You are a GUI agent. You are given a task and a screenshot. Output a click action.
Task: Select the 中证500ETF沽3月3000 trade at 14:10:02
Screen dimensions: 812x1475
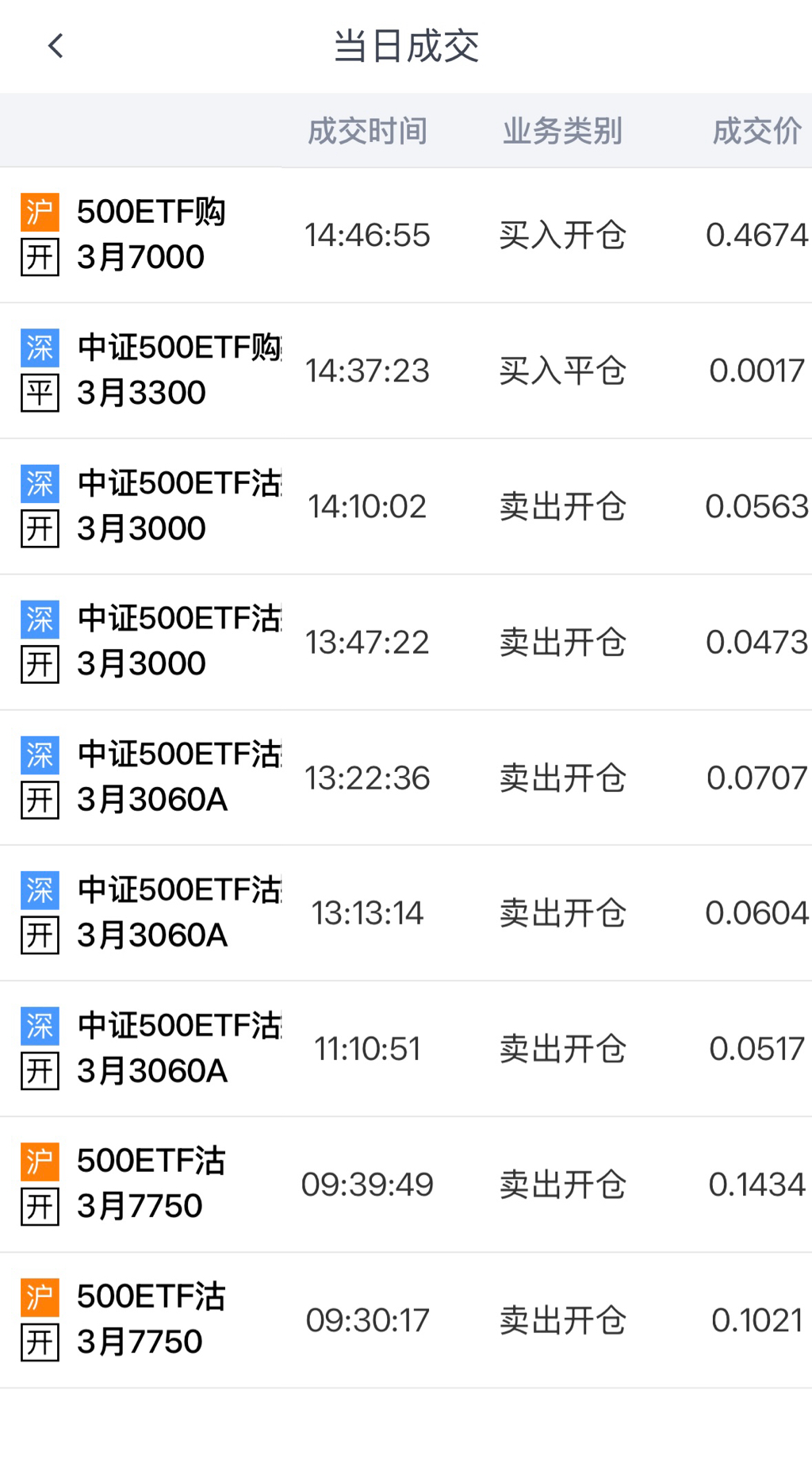click(x=406, y=506)
